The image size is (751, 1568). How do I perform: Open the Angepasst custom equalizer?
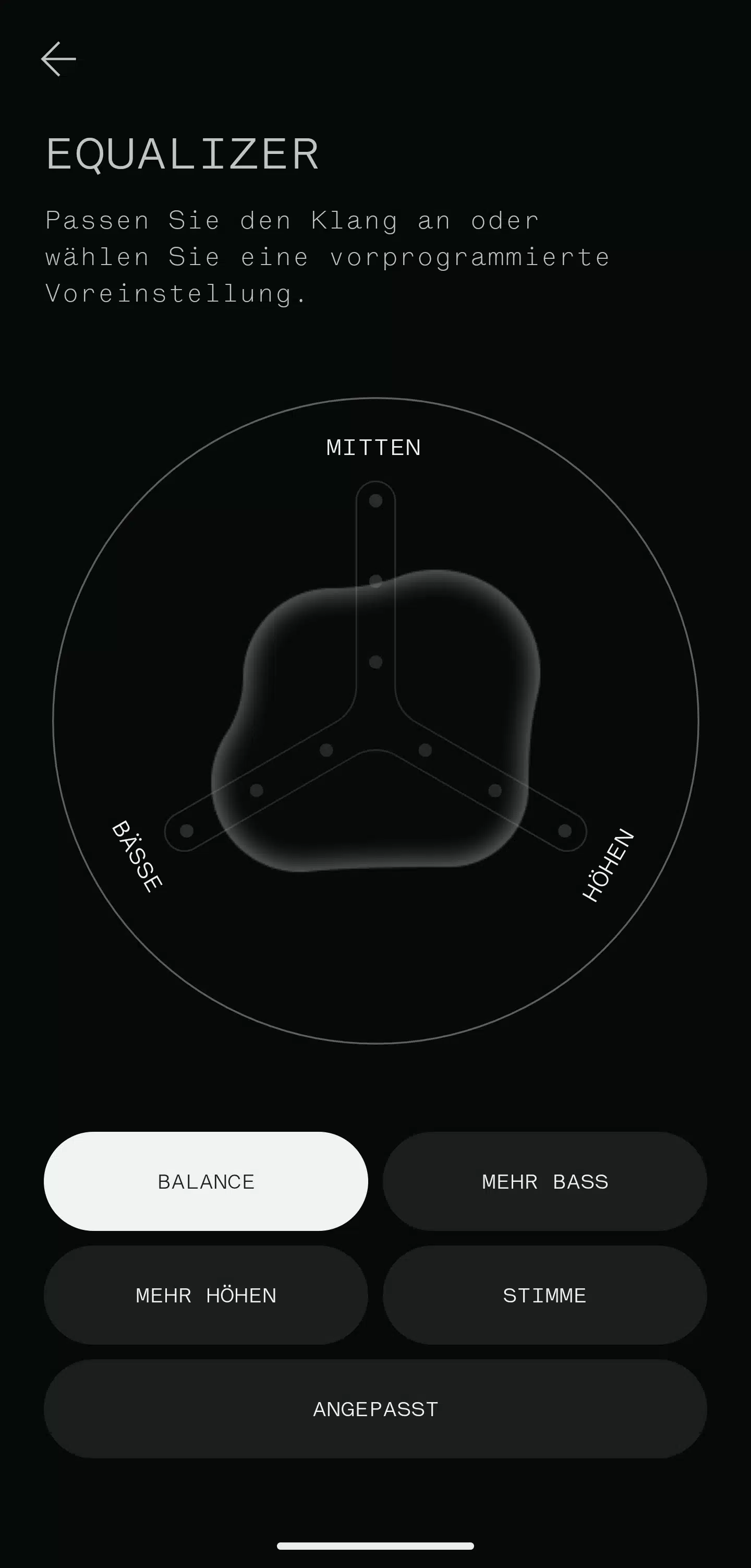click(x=375, y=1408)
